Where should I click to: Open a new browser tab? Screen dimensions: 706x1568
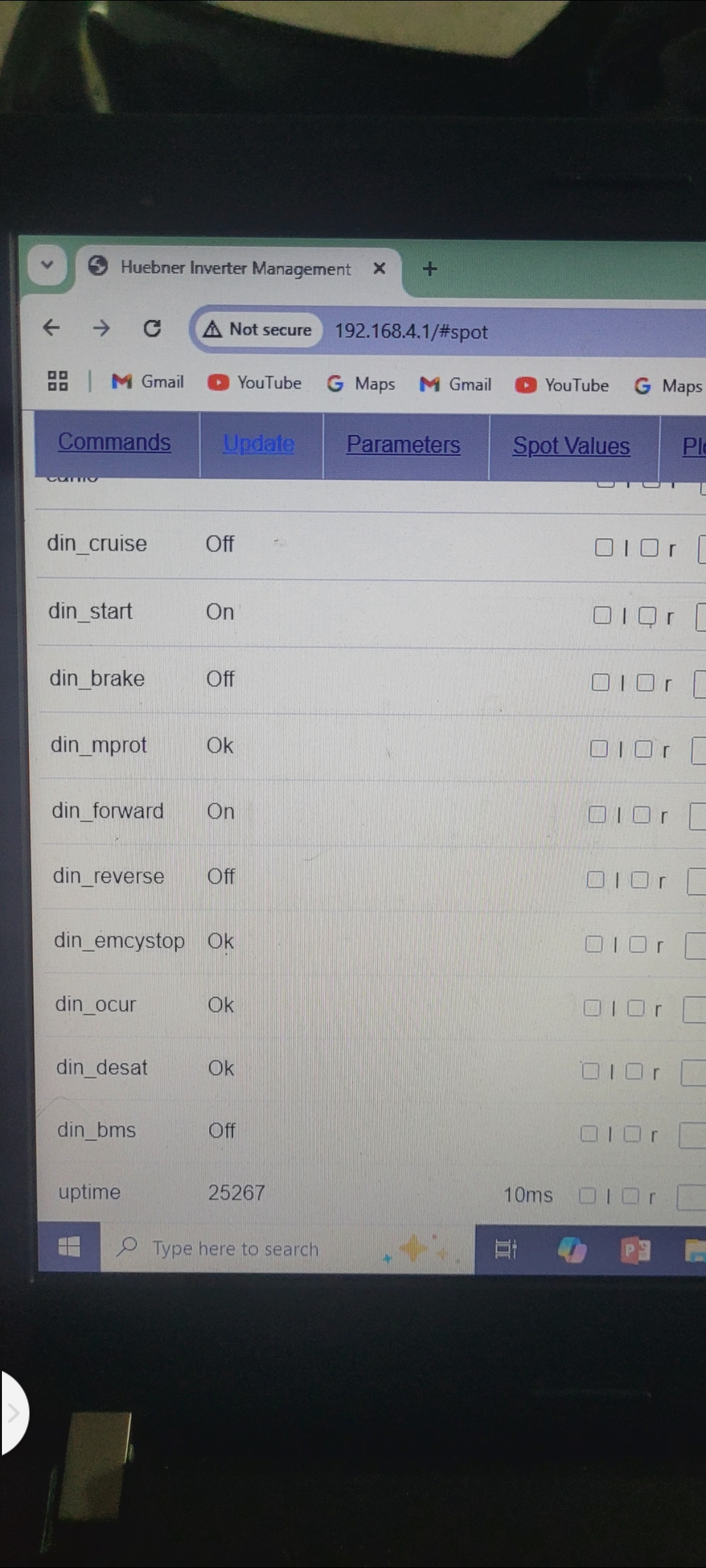pyautogui.click(x=429, y=269)
